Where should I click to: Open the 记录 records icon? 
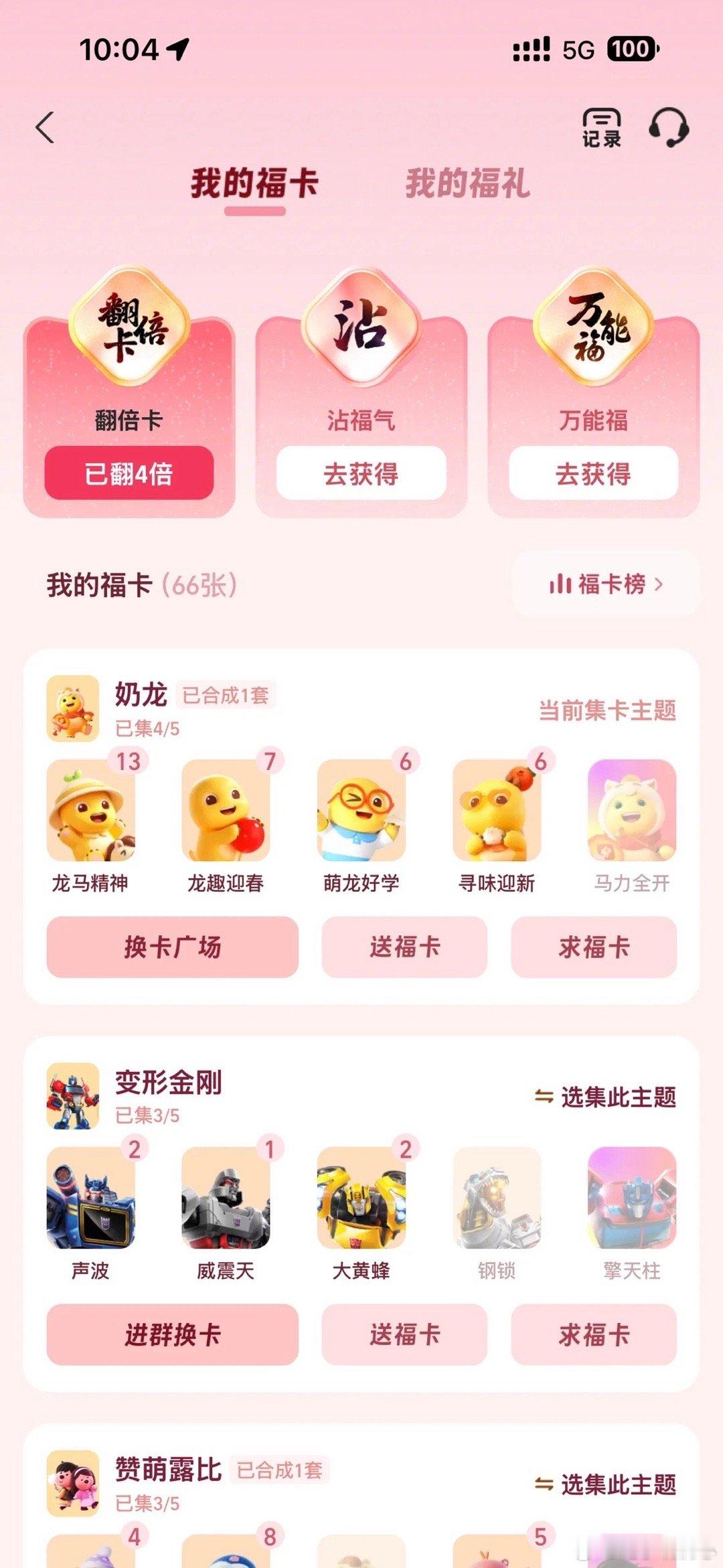click(601, 128)
